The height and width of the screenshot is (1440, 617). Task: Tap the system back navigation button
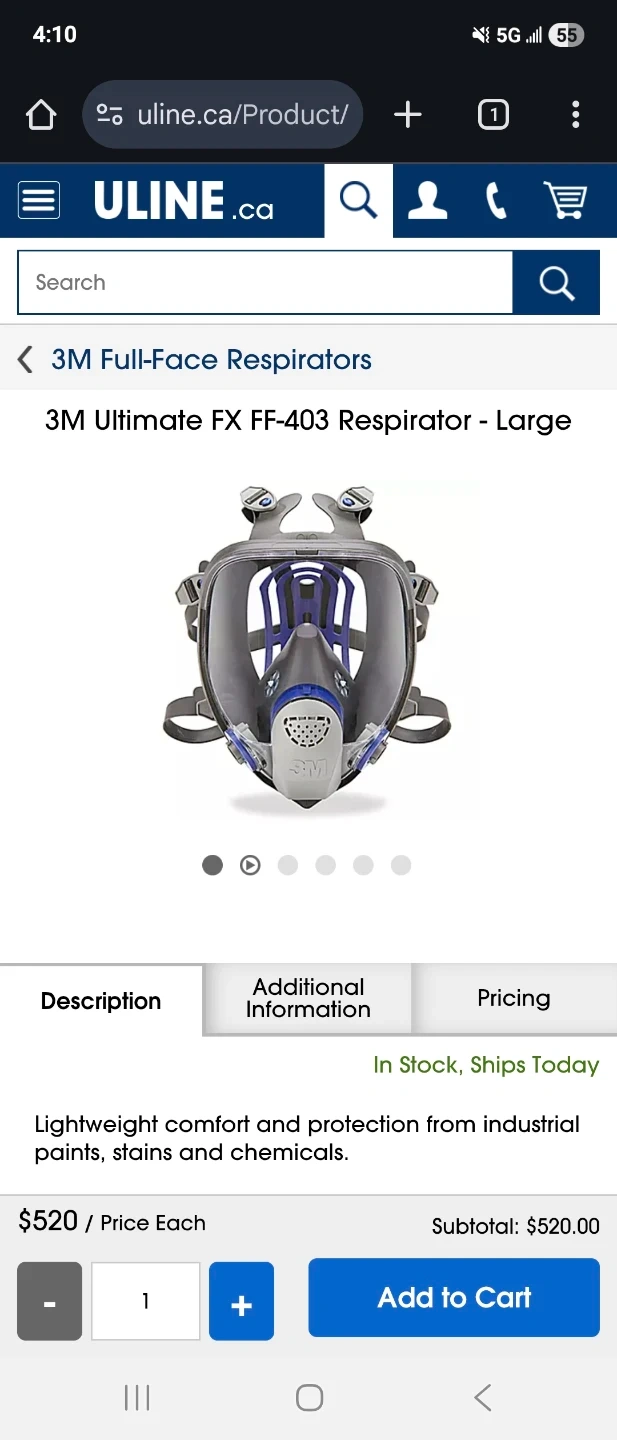coord(482,1397)
